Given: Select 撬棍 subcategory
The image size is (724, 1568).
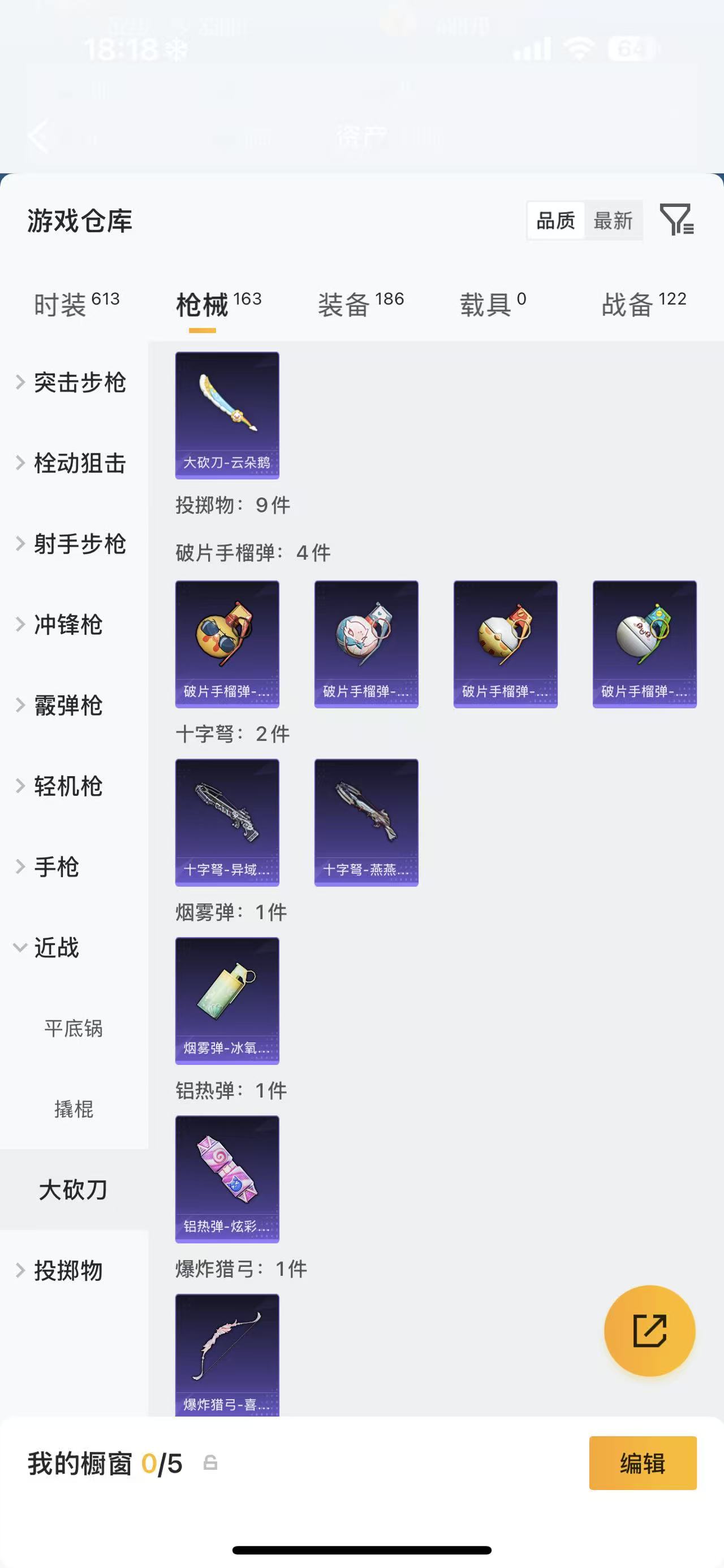Looking at the screenshot, I should coord(73,1109).
